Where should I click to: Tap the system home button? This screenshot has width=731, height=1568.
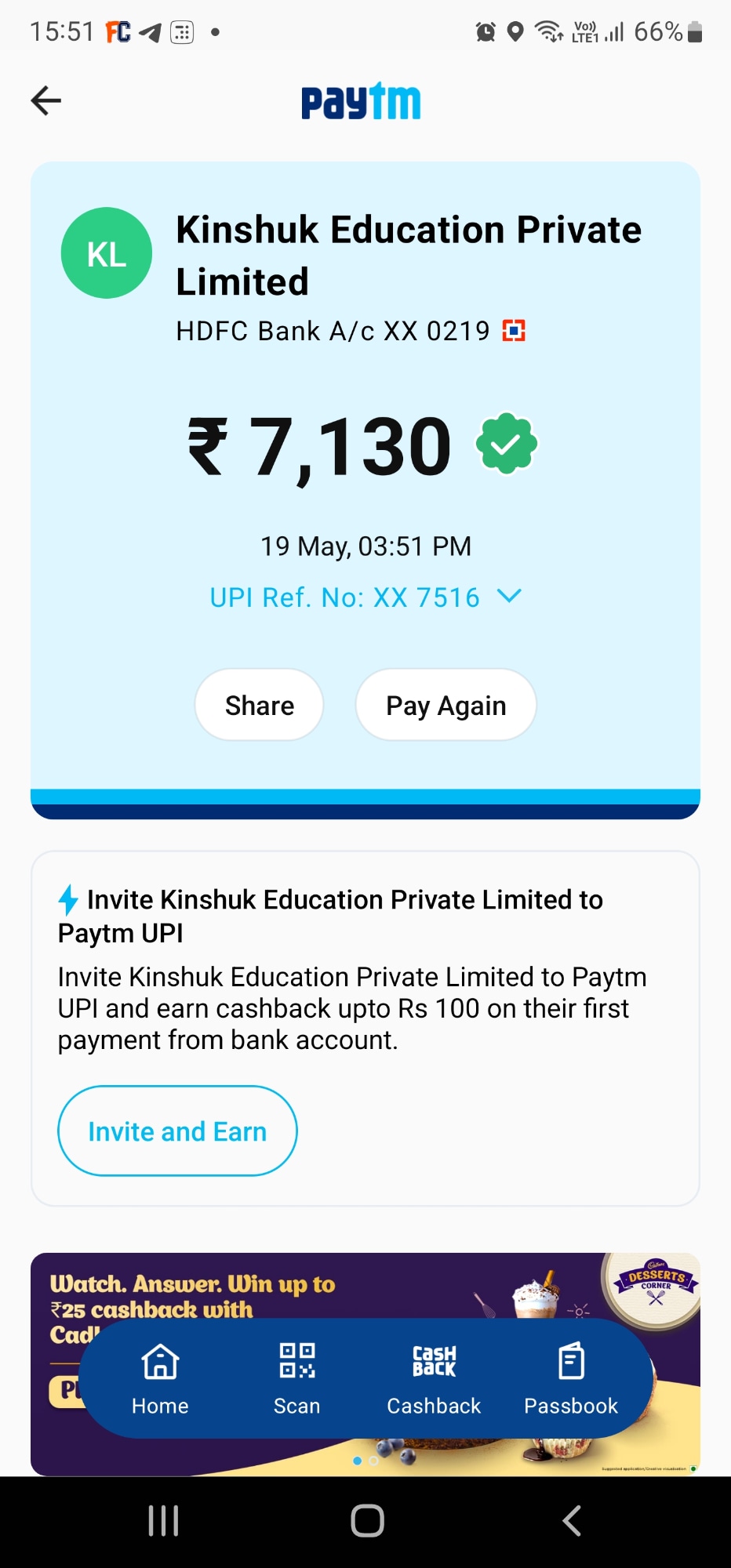(x=366, y=1521)
